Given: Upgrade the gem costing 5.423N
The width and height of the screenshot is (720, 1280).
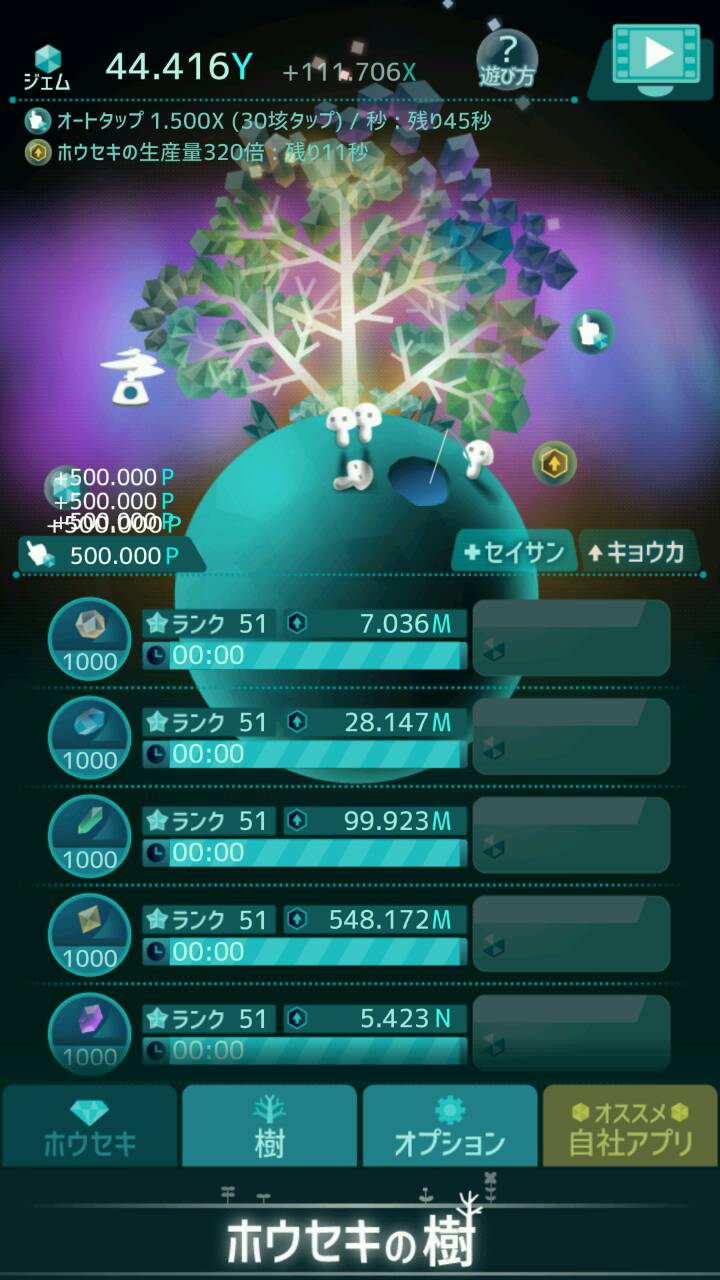Looking at the screenshot, I should 571,1032.
